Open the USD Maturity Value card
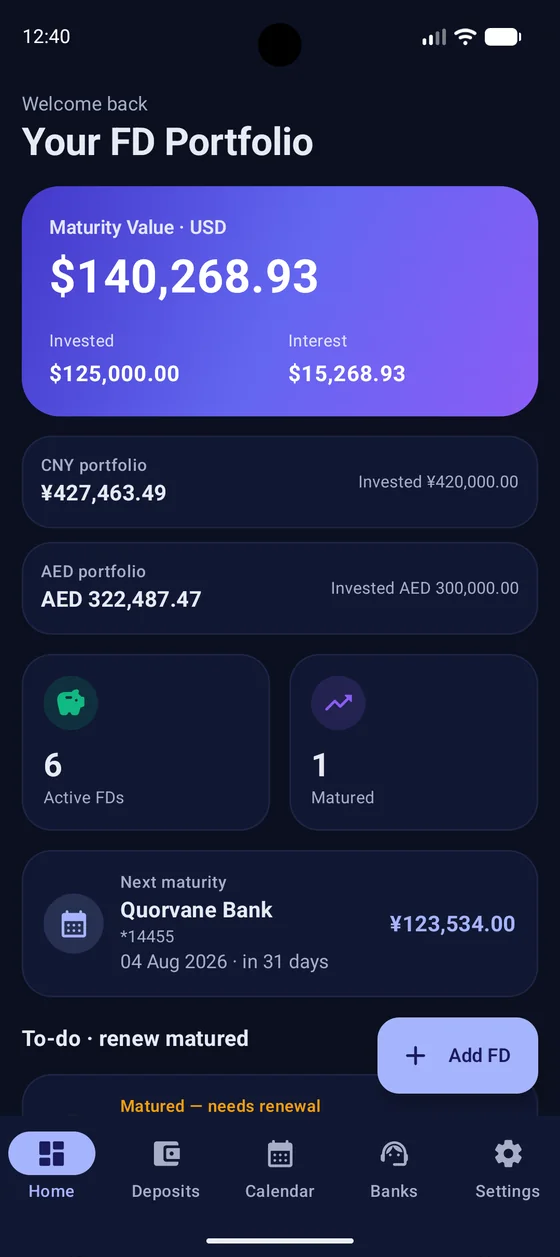This screenshot has width=560, height=1257. click(280, 301)
